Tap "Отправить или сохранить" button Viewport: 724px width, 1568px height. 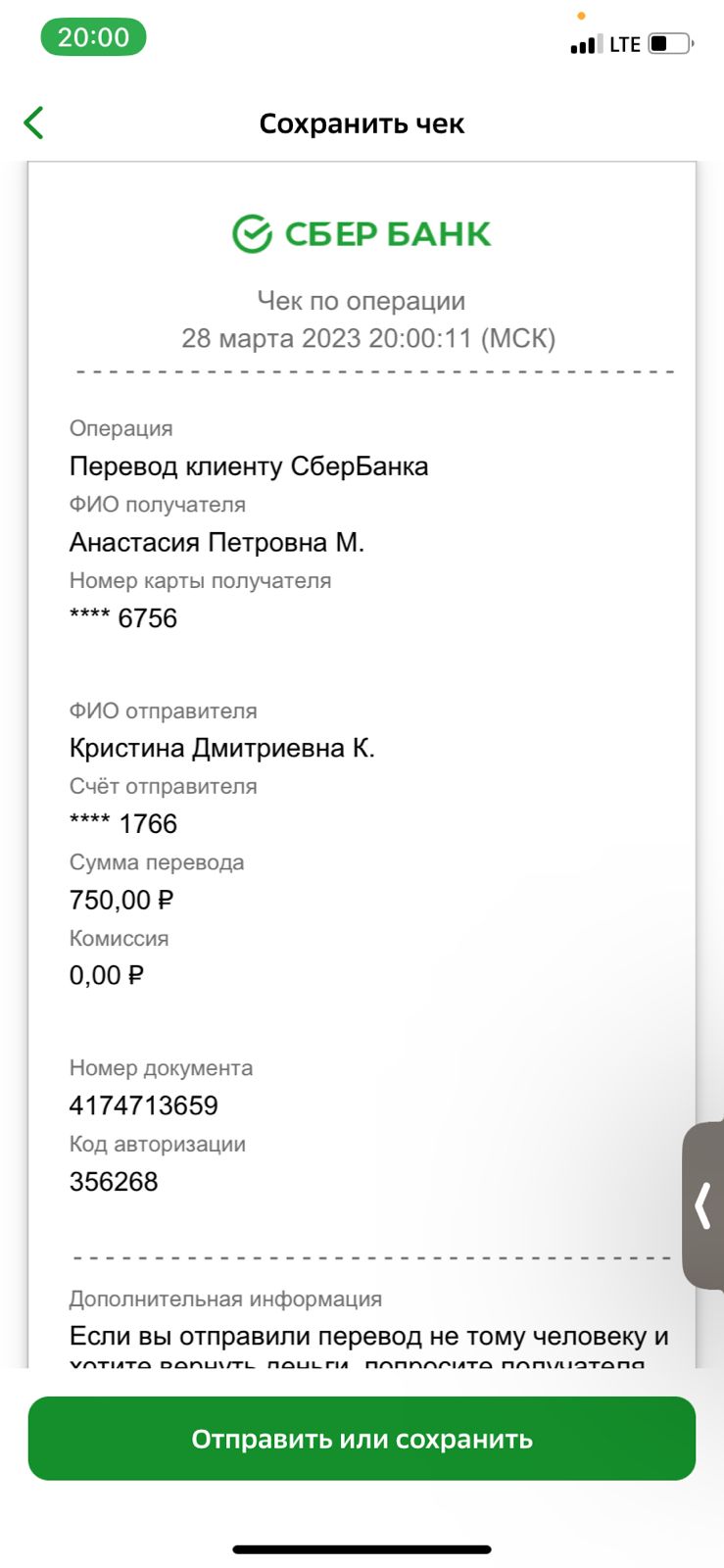362,1438
